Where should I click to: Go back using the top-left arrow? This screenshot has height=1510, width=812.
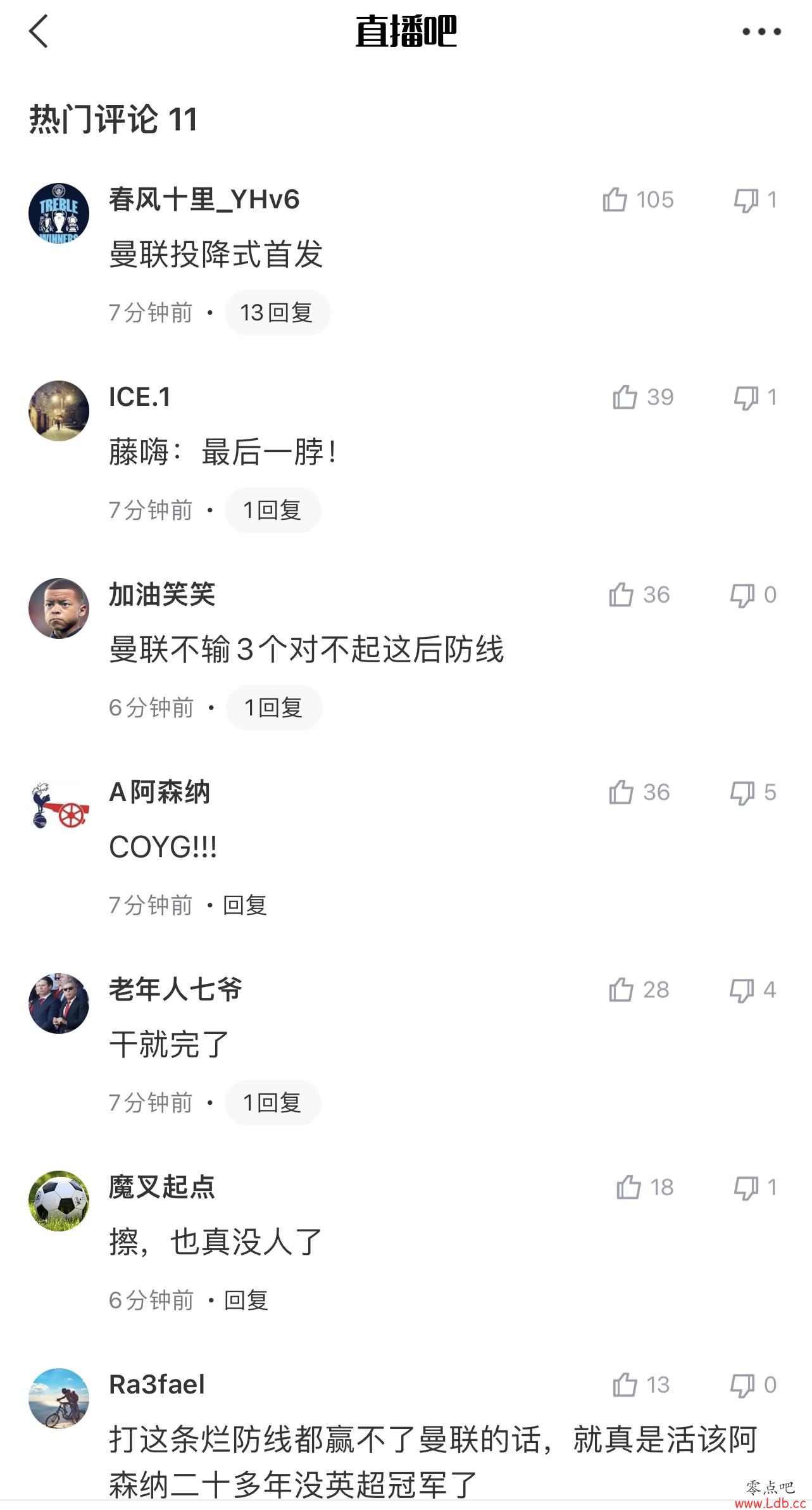pos(39,32)
